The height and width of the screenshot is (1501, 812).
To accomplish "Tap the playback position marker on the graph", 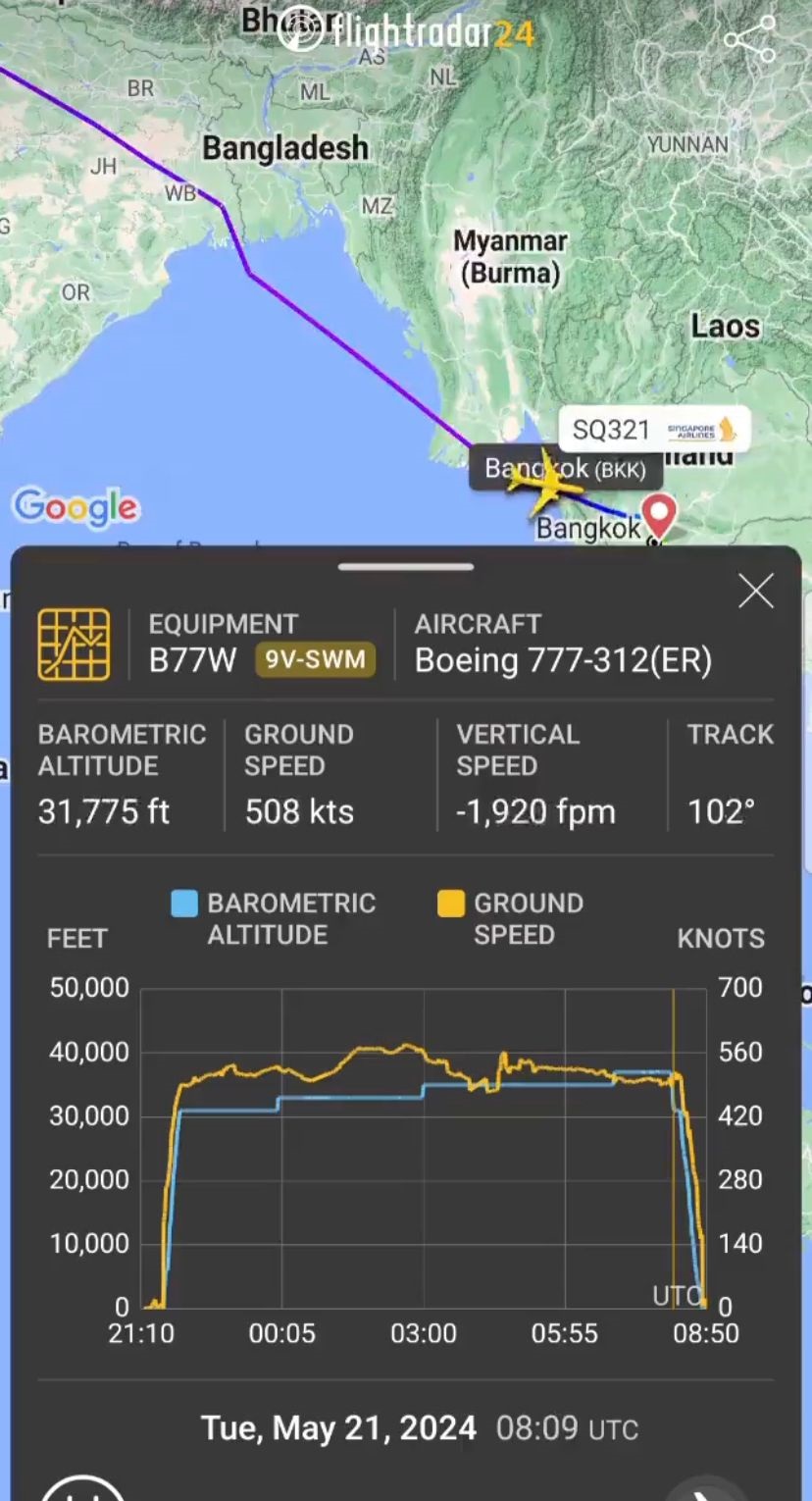I will pos(674,1148).
